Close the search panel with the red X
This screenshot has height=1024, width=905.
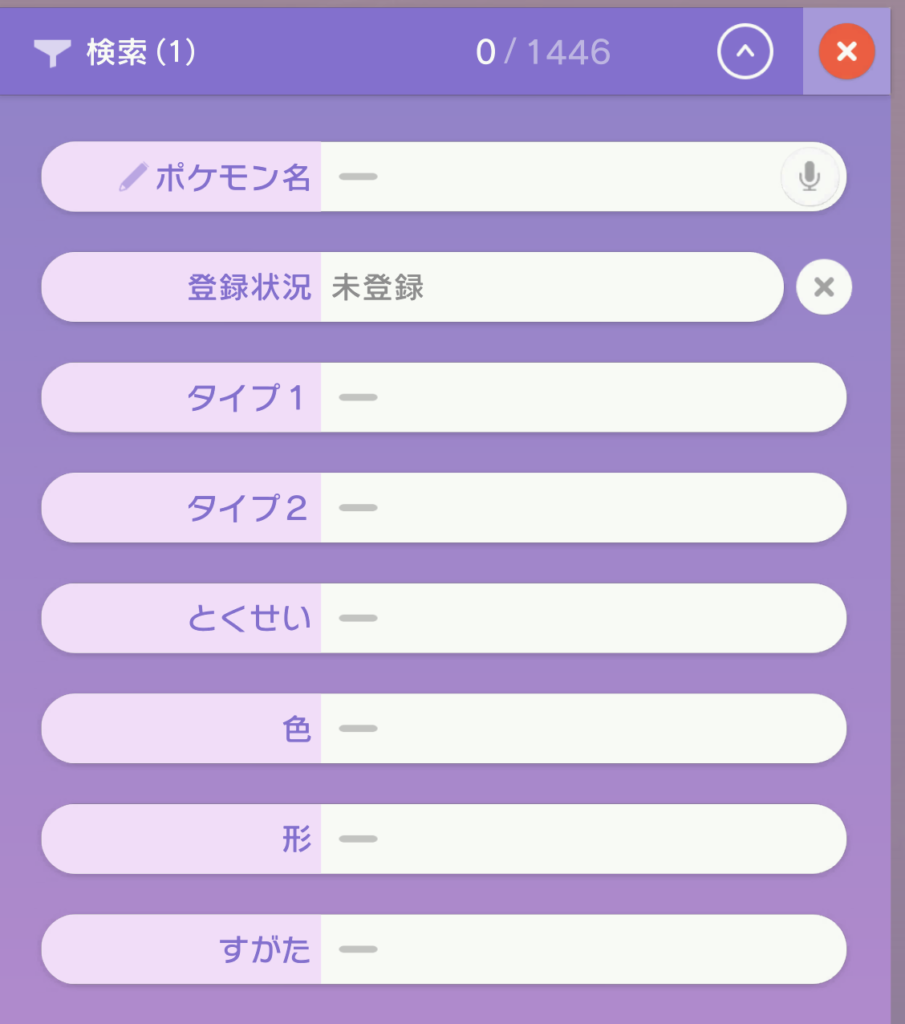tap(846, 51)
